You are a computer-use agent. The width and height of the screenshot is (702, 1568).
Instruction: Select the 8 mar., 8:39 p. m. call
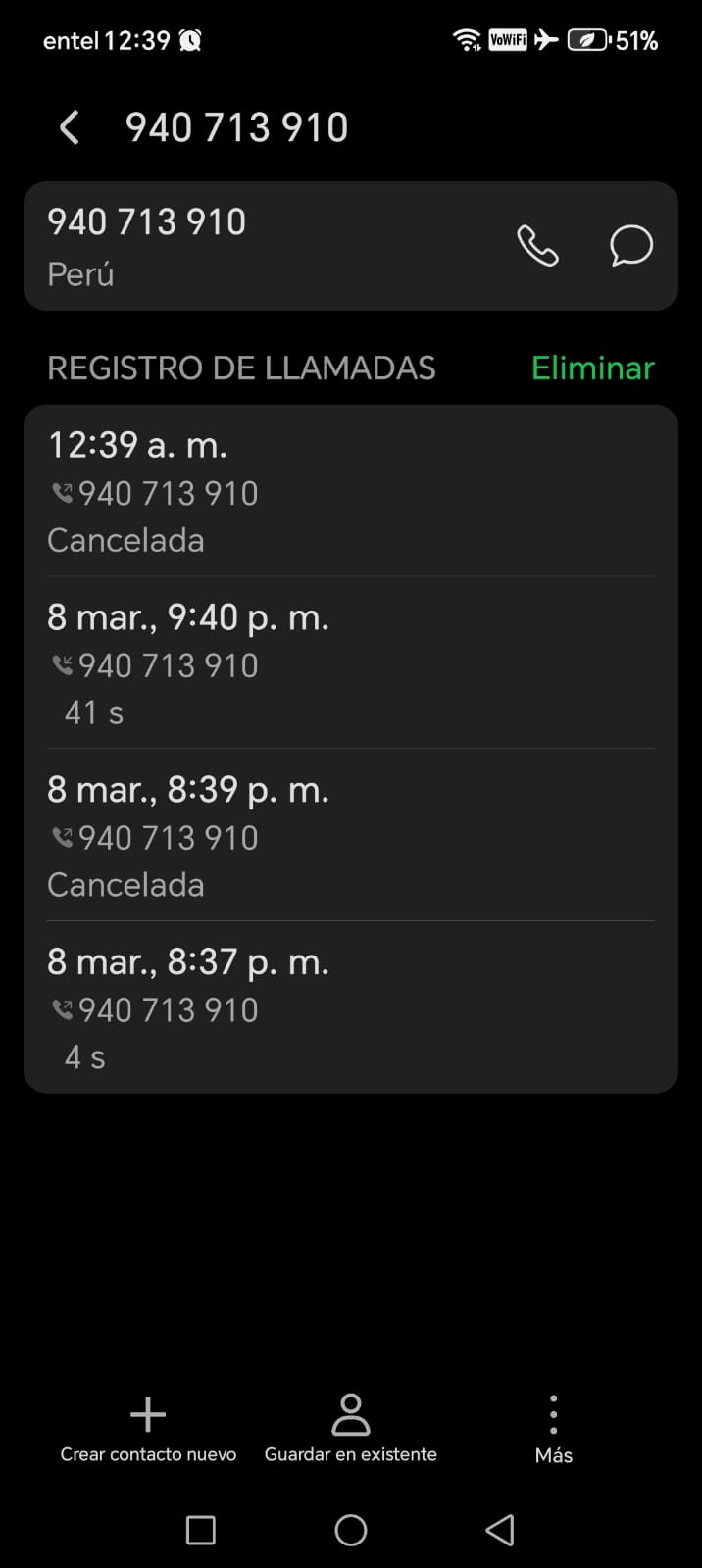click(350, 836)
